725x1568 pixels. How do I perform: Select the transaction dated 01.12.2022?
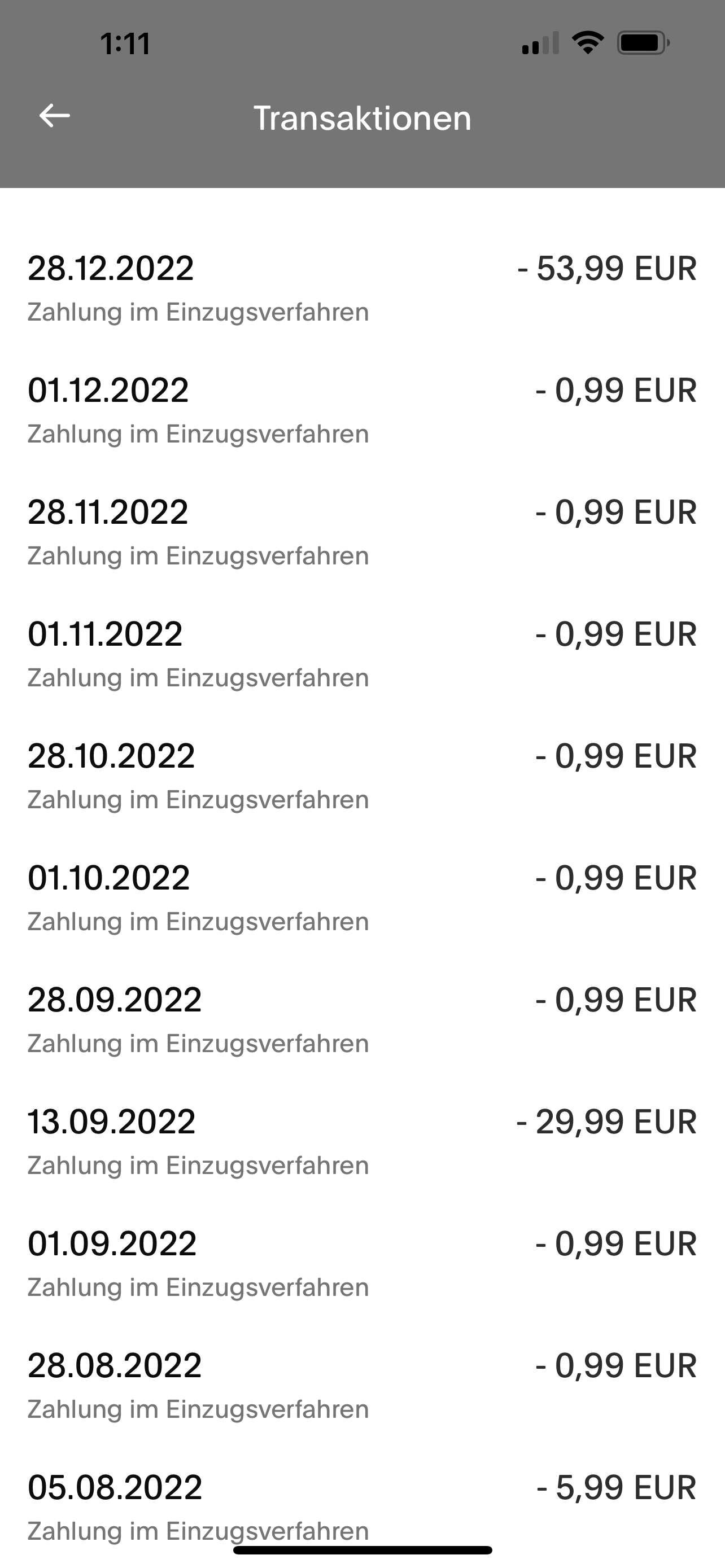tap(361, 410)
